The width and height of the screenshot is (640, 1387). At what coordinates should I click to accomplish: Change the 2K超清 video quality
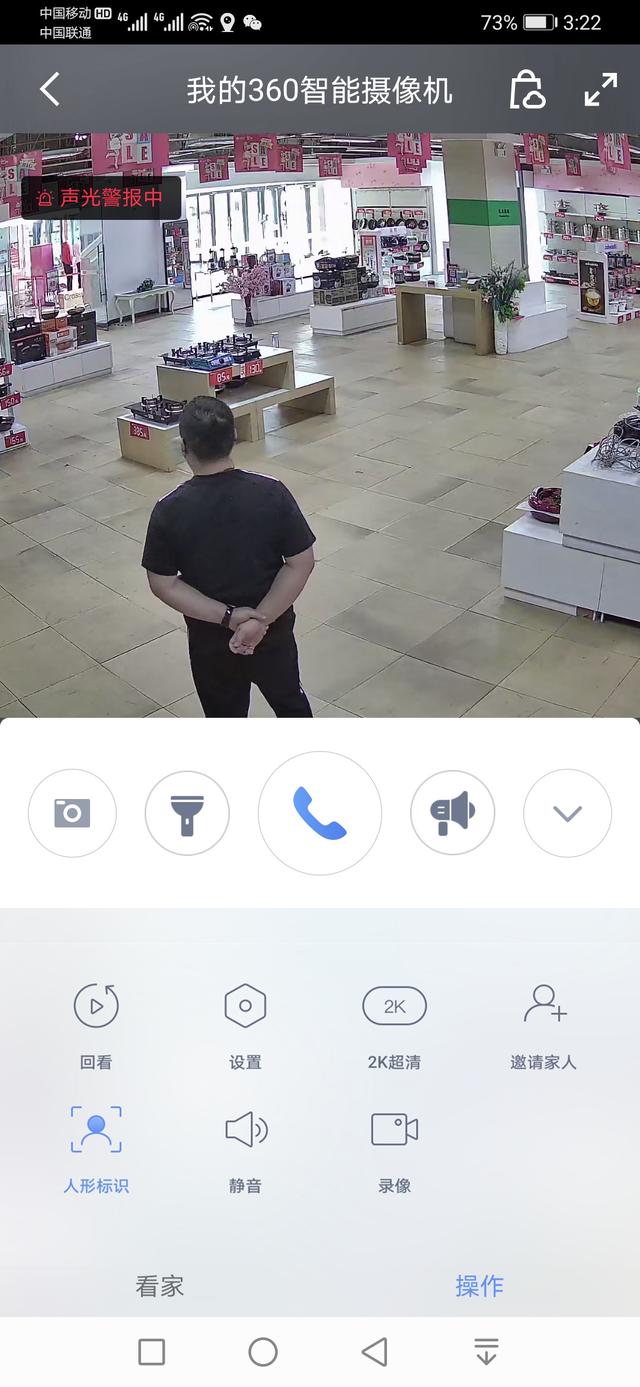[x=394, y=1024]
